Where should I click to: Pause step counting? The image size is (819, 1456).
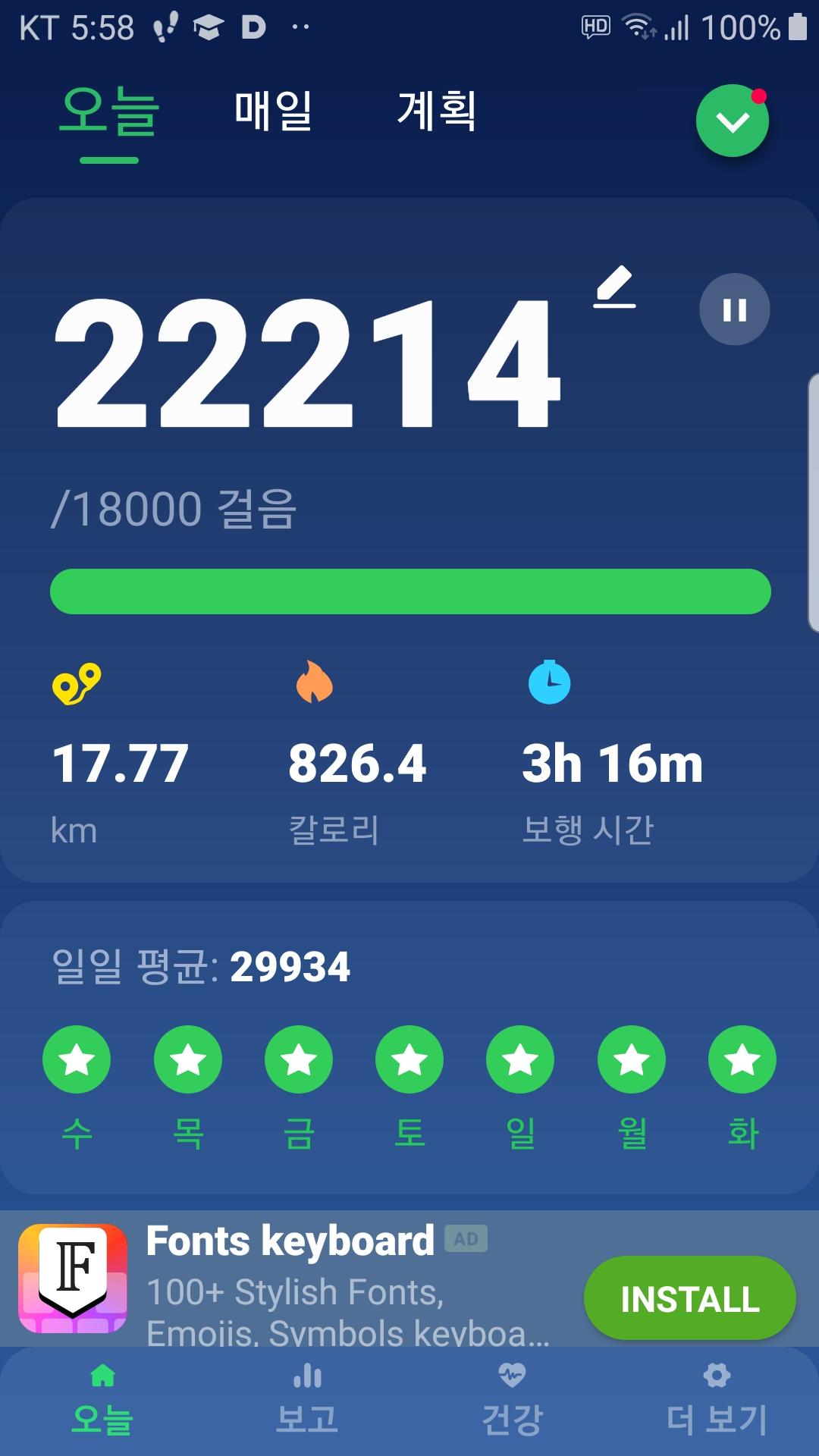(x=734, y=309)
